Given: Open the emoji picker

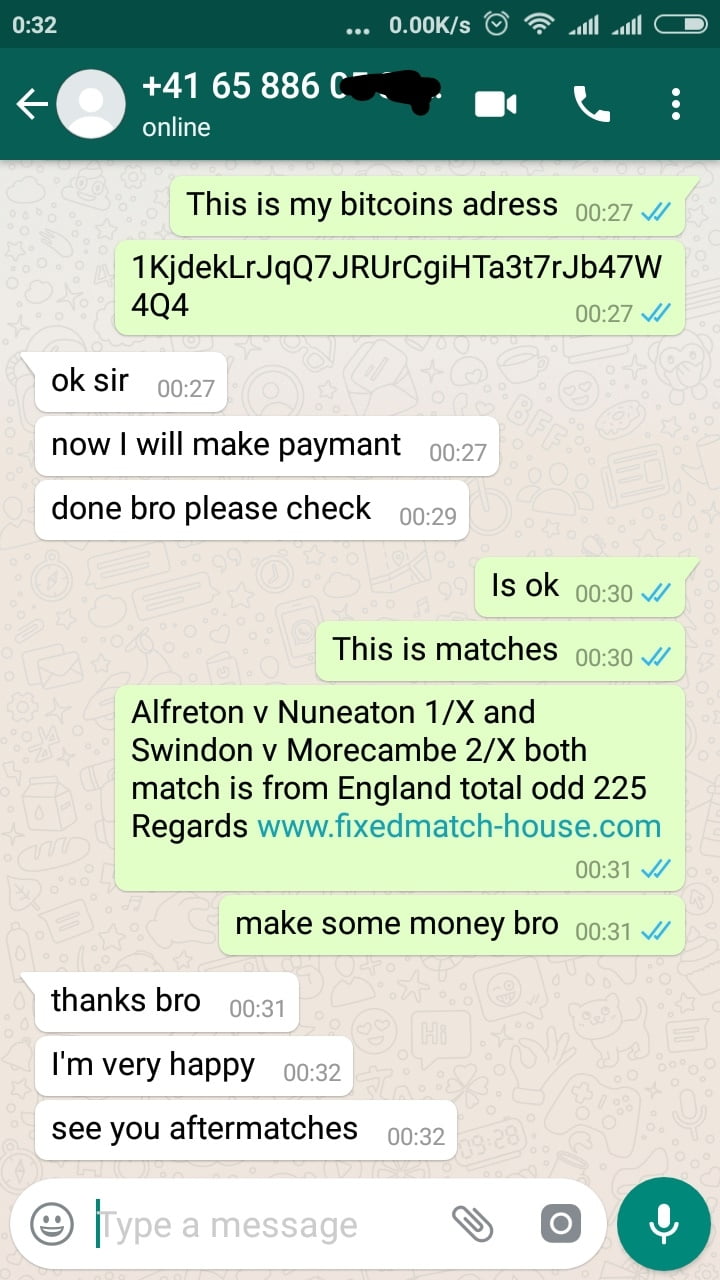Looking at the screenshot, I should (x=52, y=1224).
